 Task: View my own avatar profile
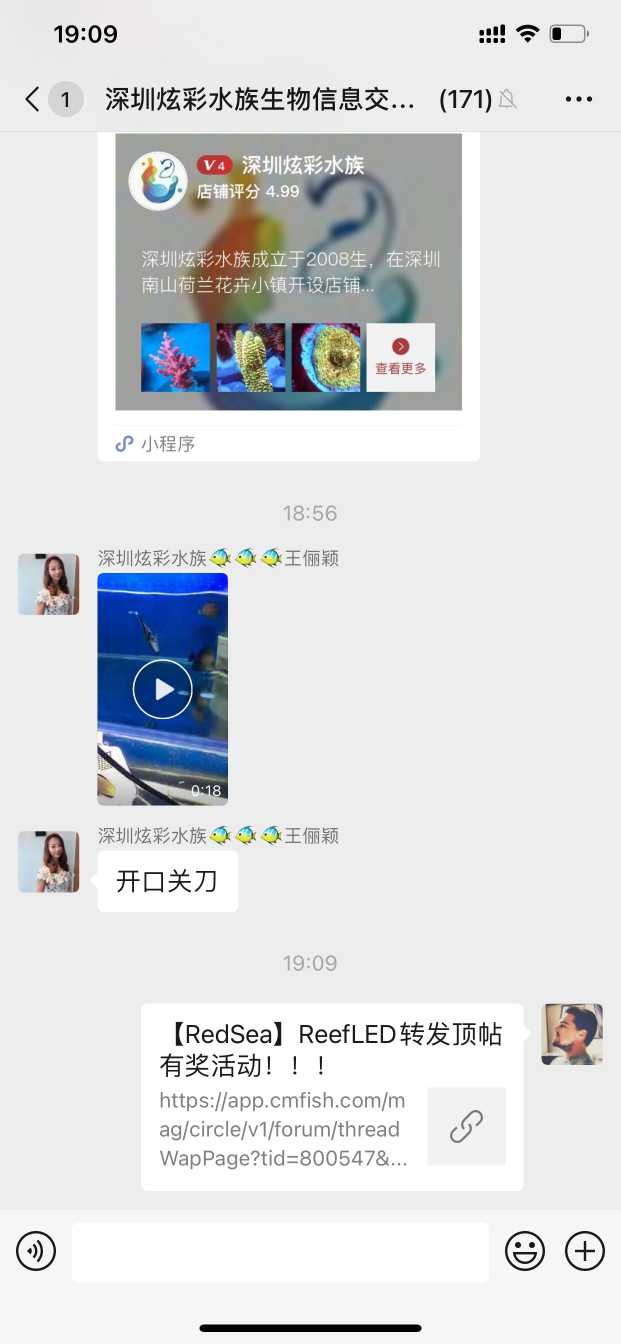click(572, 1034)
